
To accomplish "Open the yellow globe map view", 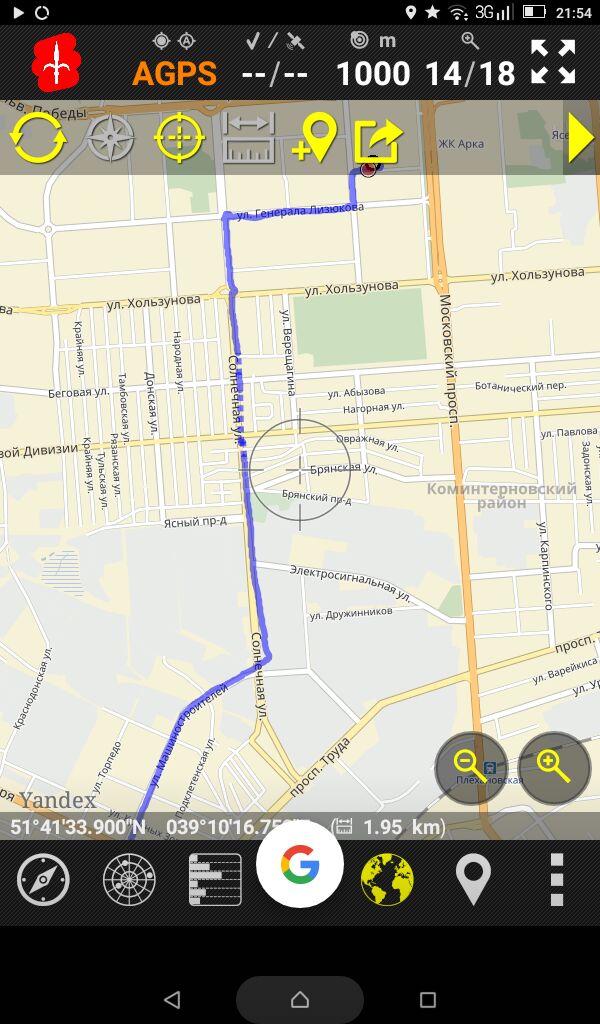I will point(387,879).
